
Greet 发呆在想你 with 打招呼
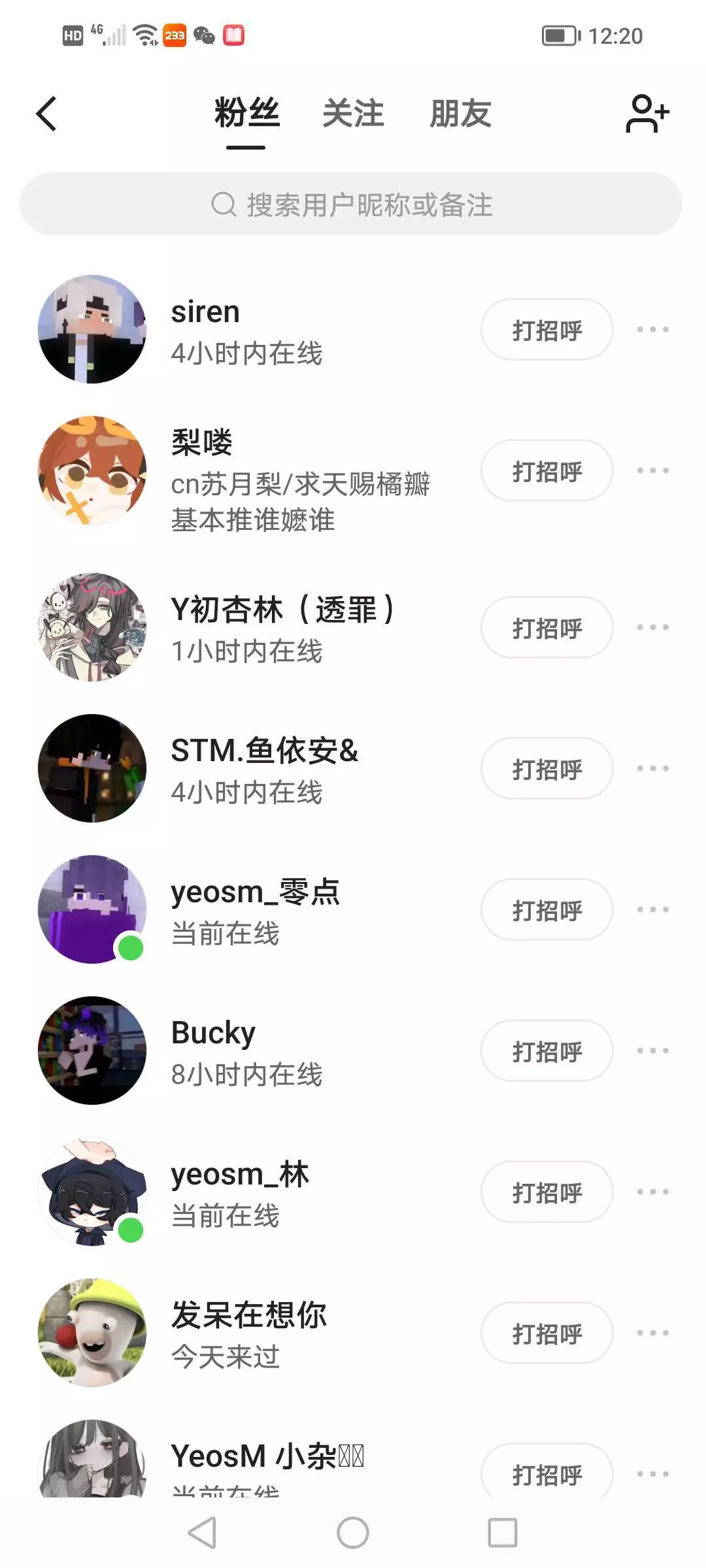547,1333
